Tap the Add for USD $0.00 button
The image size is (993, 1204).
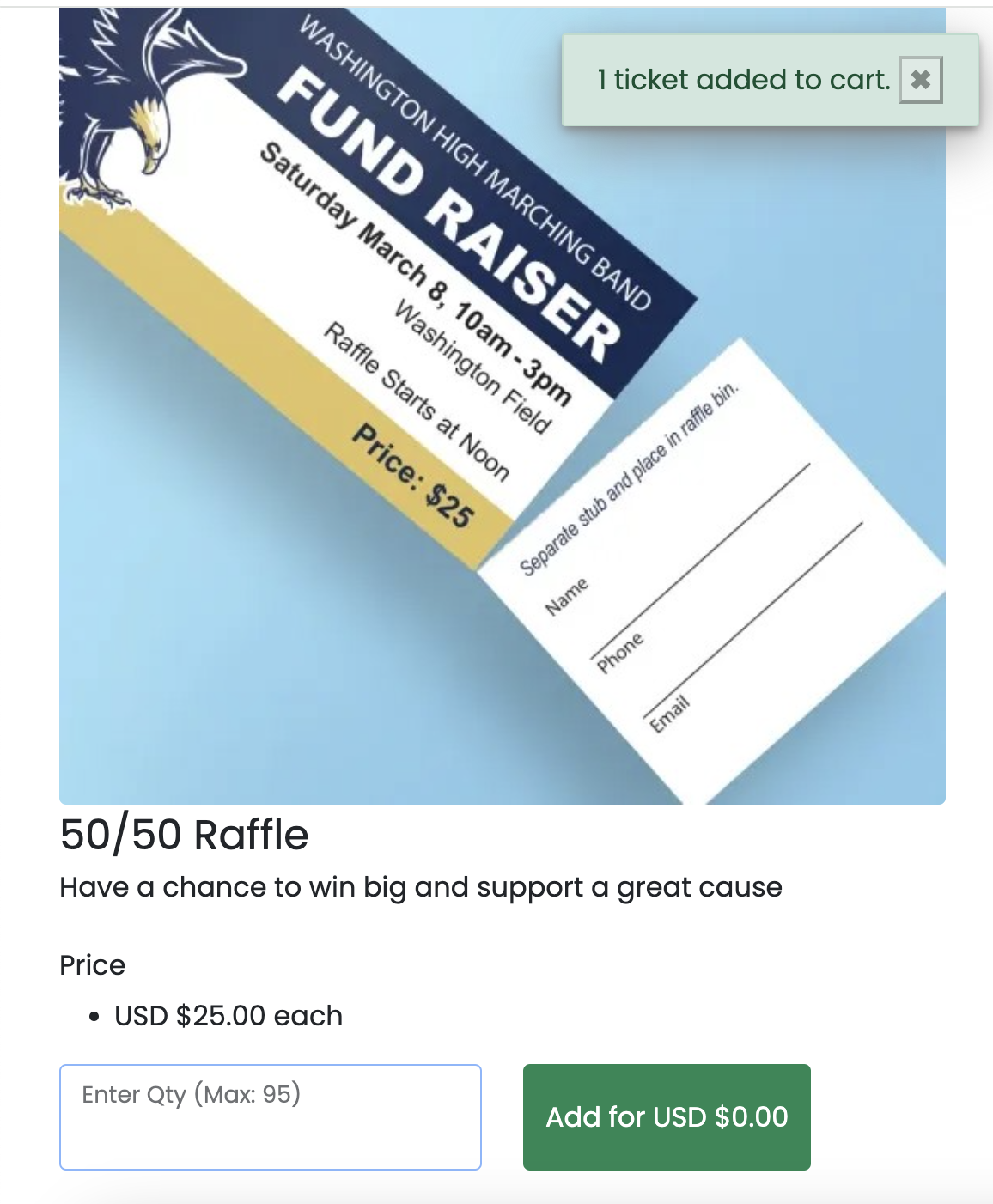click(x=667, y=1116)
